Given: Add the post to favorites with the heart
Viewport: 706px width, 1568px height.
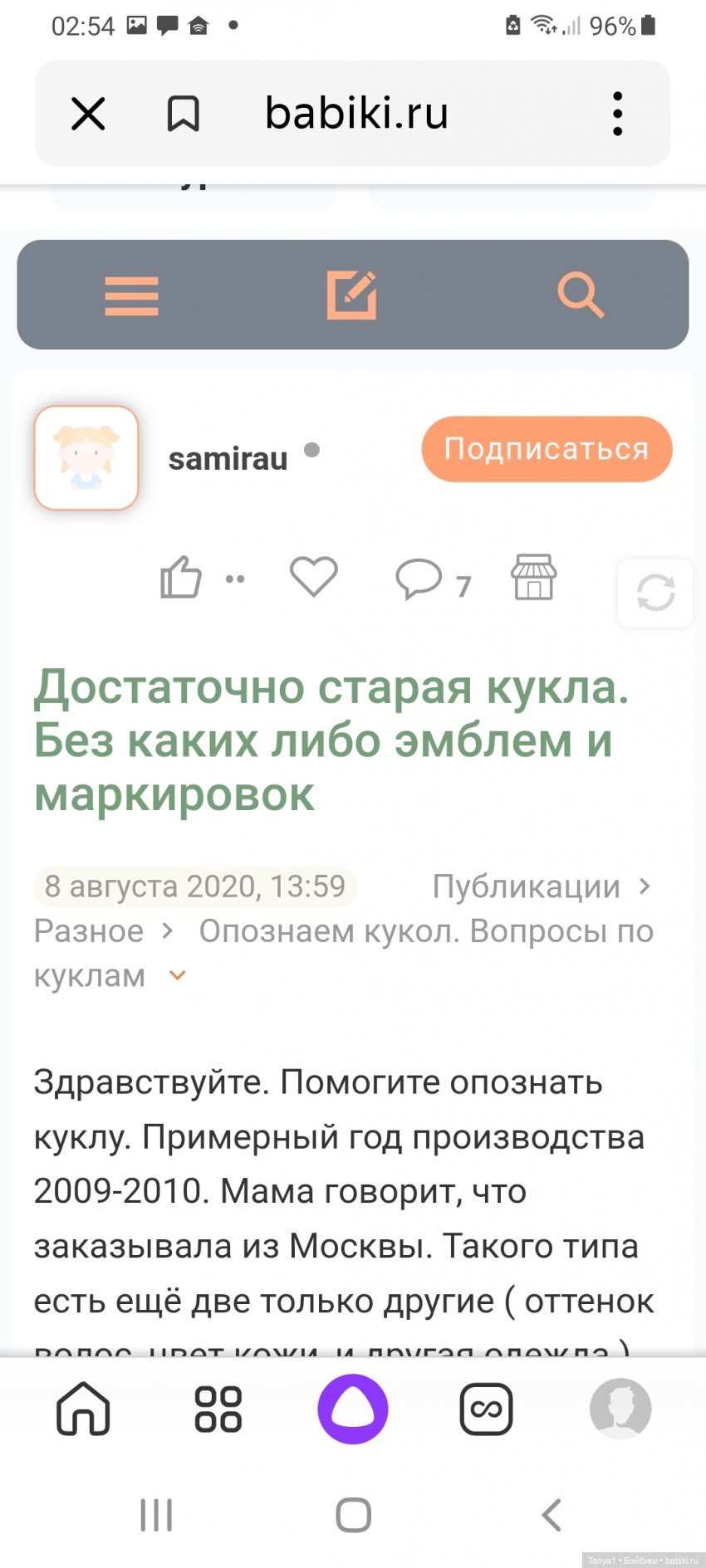Looking at the screenshot, I should click(313, 576).
